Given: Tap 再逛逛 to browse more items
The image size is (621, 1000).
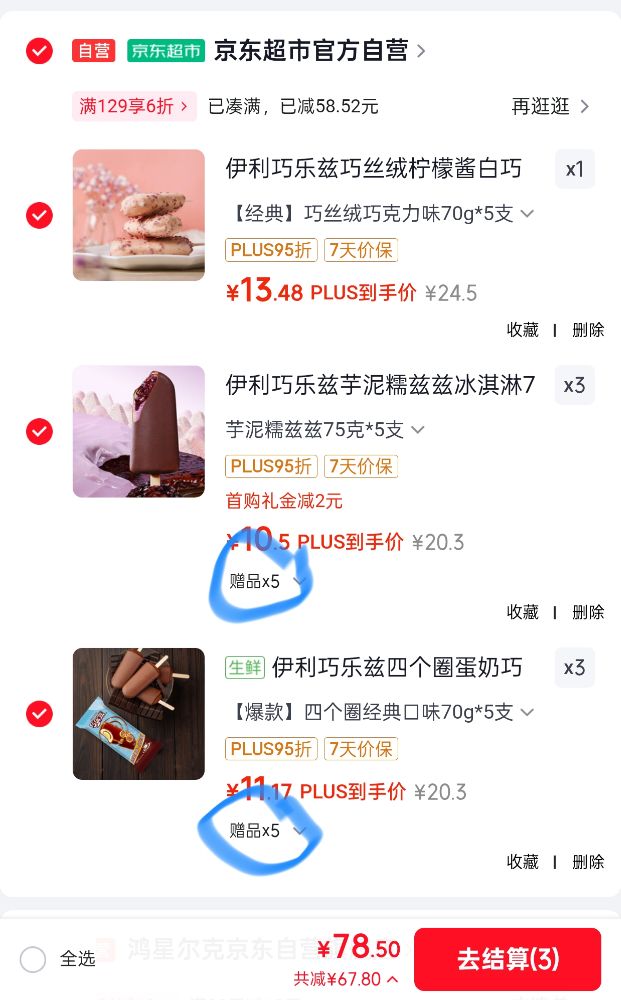Looking at the screenshot, I should [x=550, y=106].
